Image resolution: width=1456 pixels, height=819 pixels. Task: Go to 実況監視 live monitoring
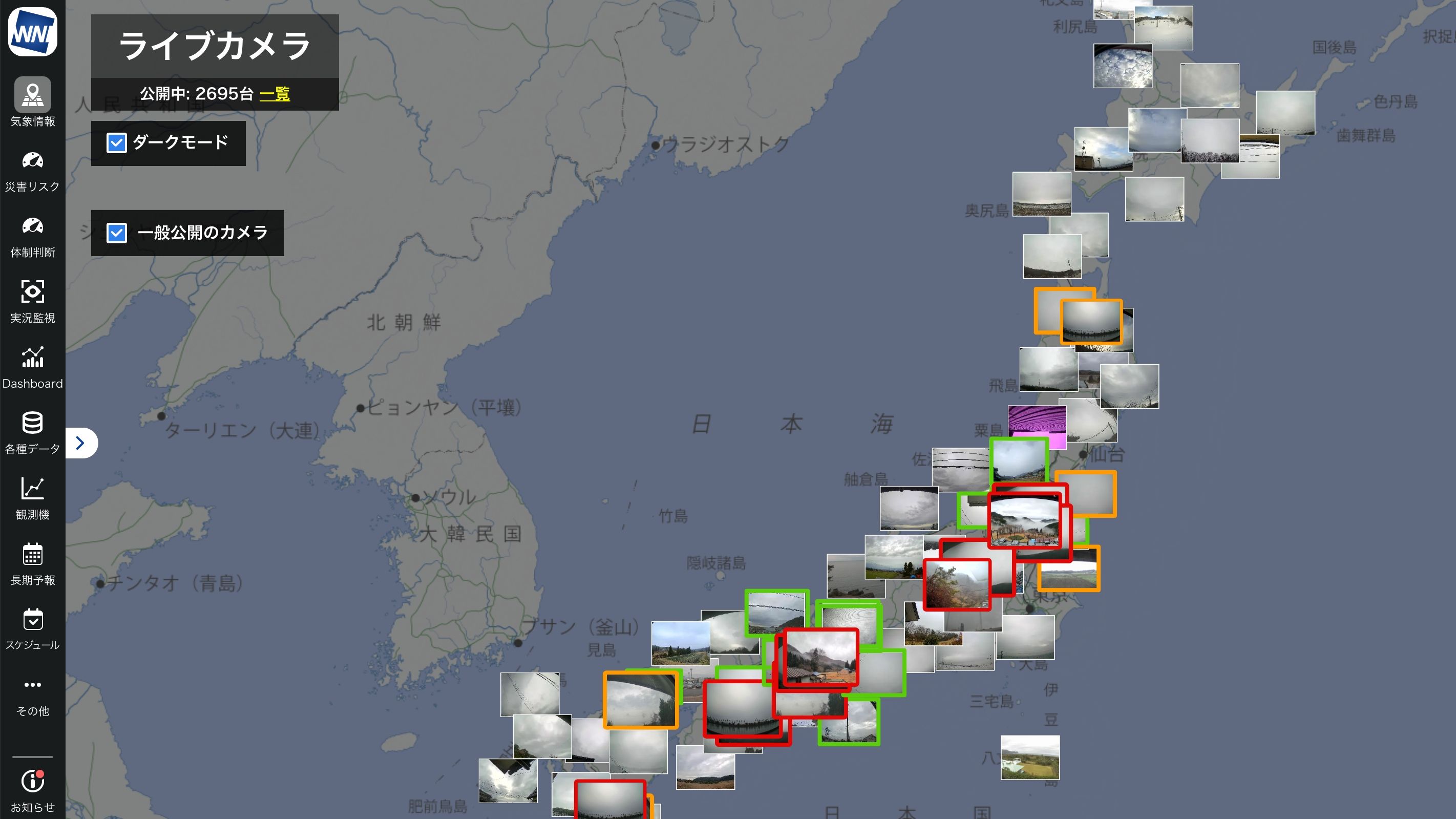32,301
